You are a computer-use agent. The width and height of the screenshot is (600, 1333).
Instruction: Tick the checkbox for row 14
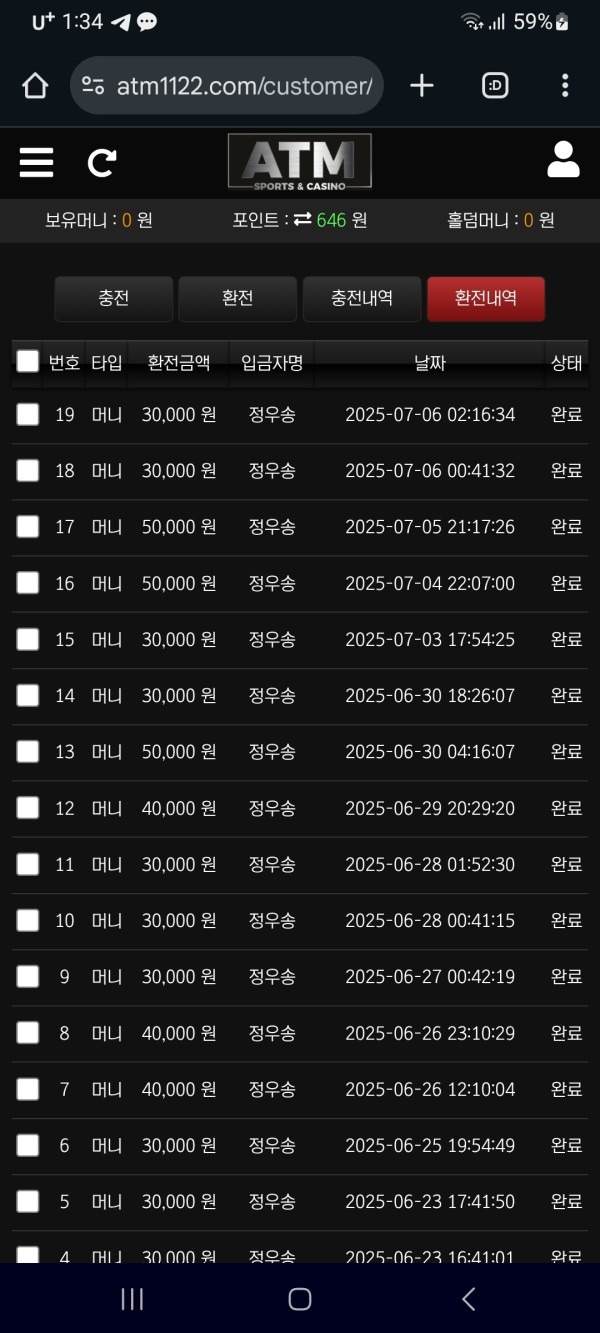[x=28, y=695]
